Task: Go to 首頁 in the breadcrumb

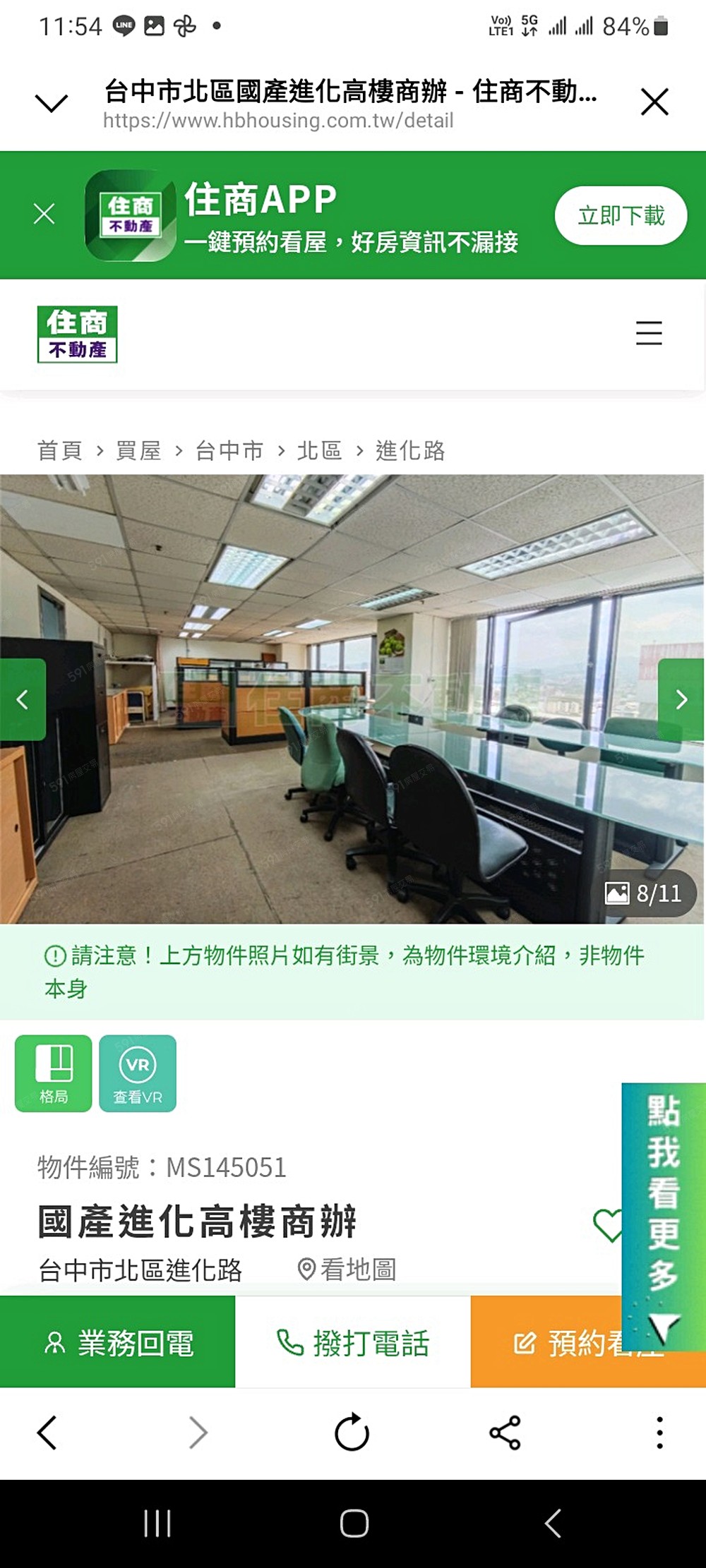Action: [59, 450]
